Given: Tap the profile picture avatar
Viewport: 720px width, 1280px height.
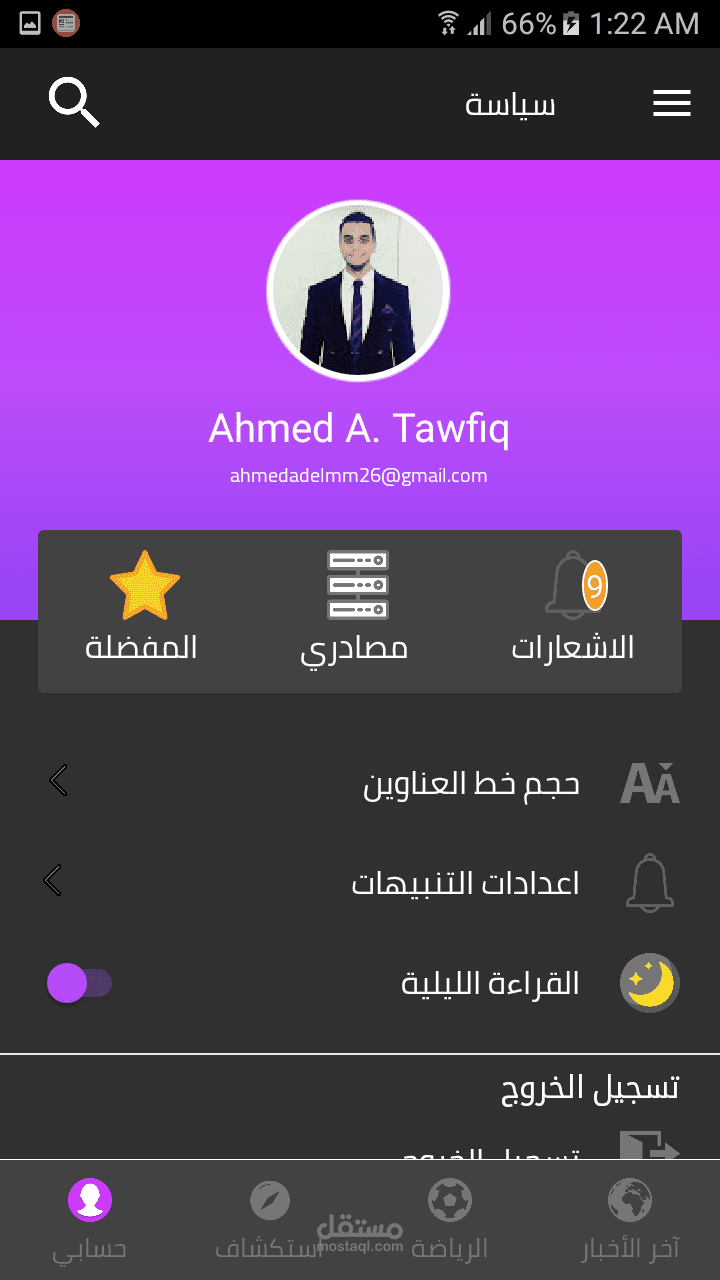Looking at the screenshot, I should [358, 291].
